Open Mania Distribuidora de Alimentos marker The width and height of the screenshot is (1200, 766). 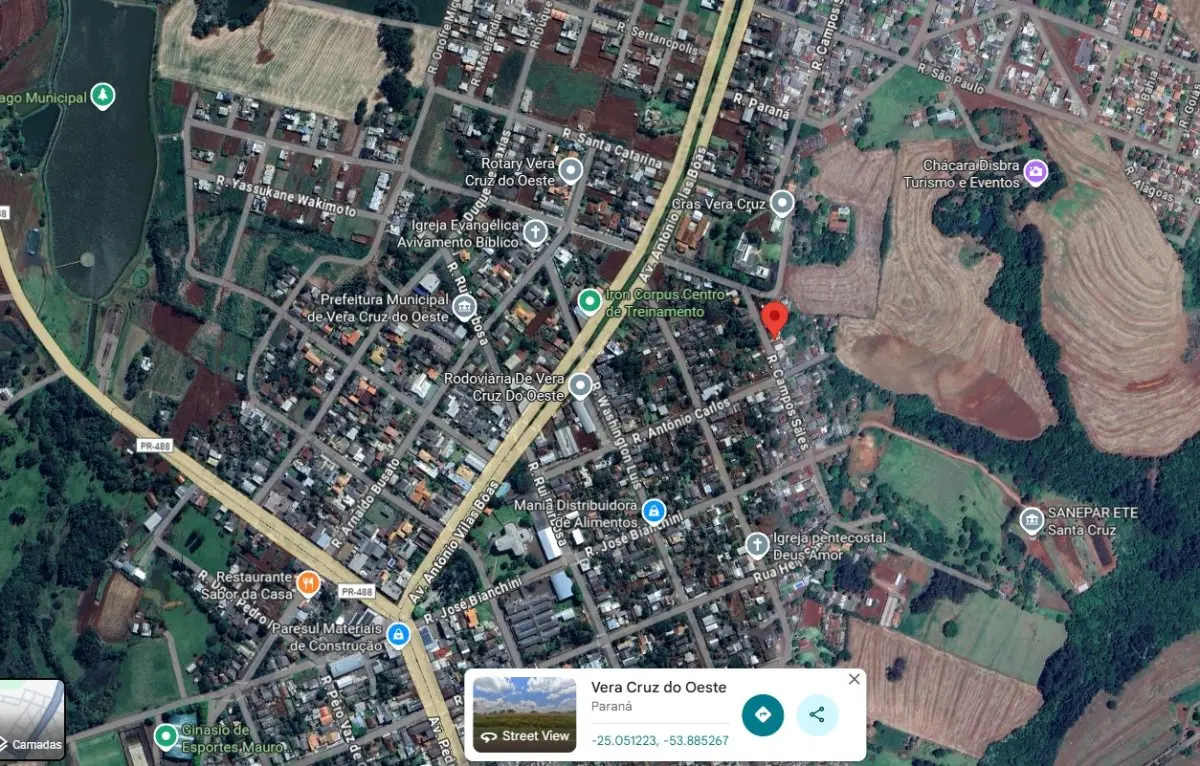click(x=653, y=512)
